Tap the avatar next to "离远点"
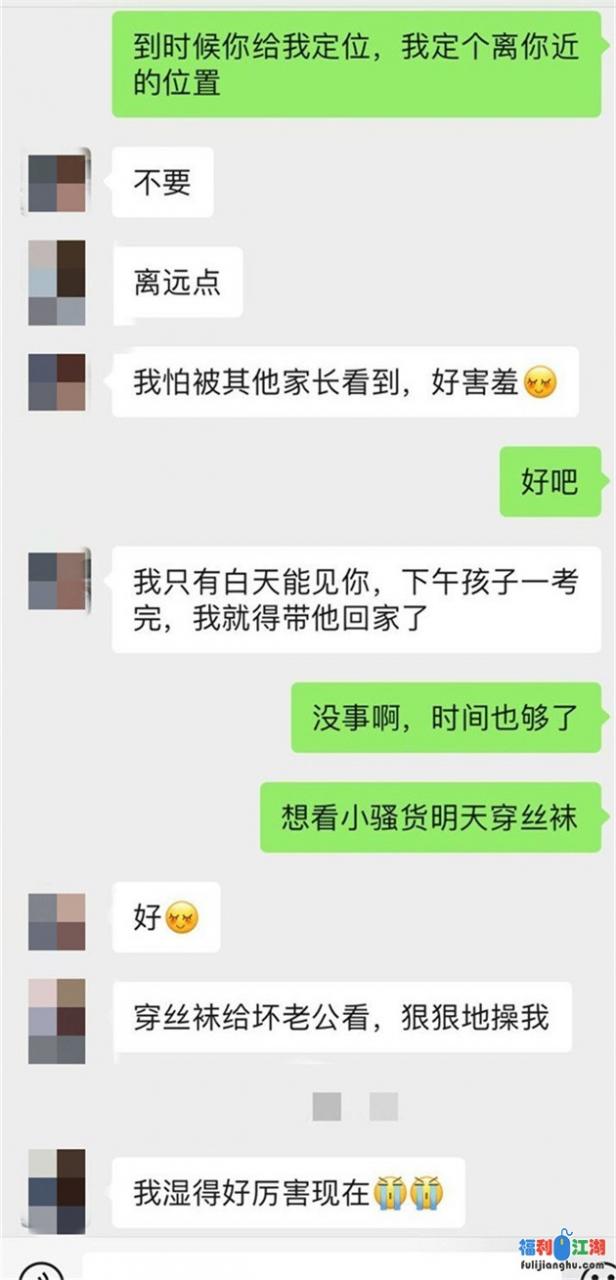The image size is (616, 1280). coord(57,282)
